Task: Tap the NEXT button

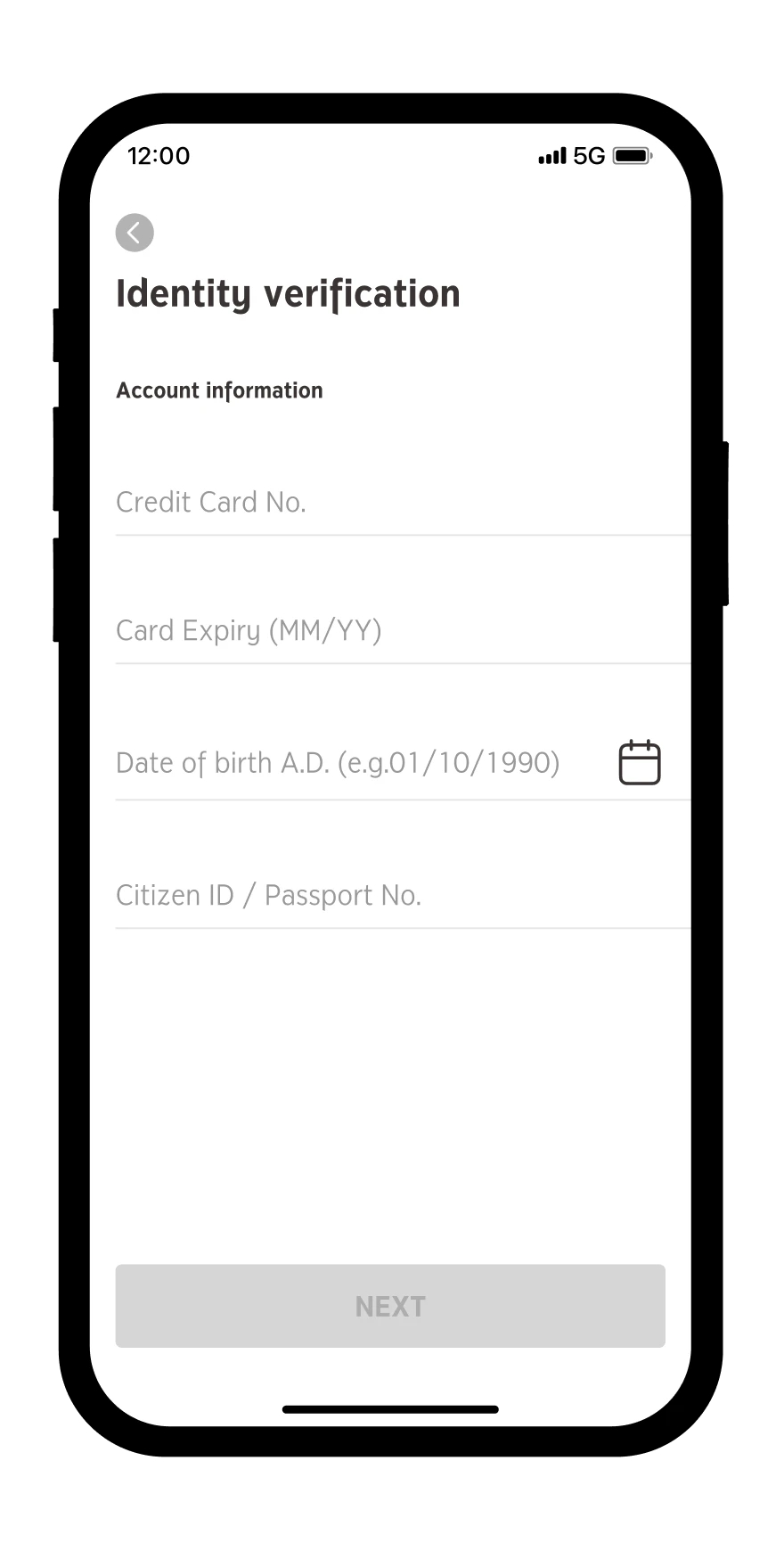Action: 390,1306
